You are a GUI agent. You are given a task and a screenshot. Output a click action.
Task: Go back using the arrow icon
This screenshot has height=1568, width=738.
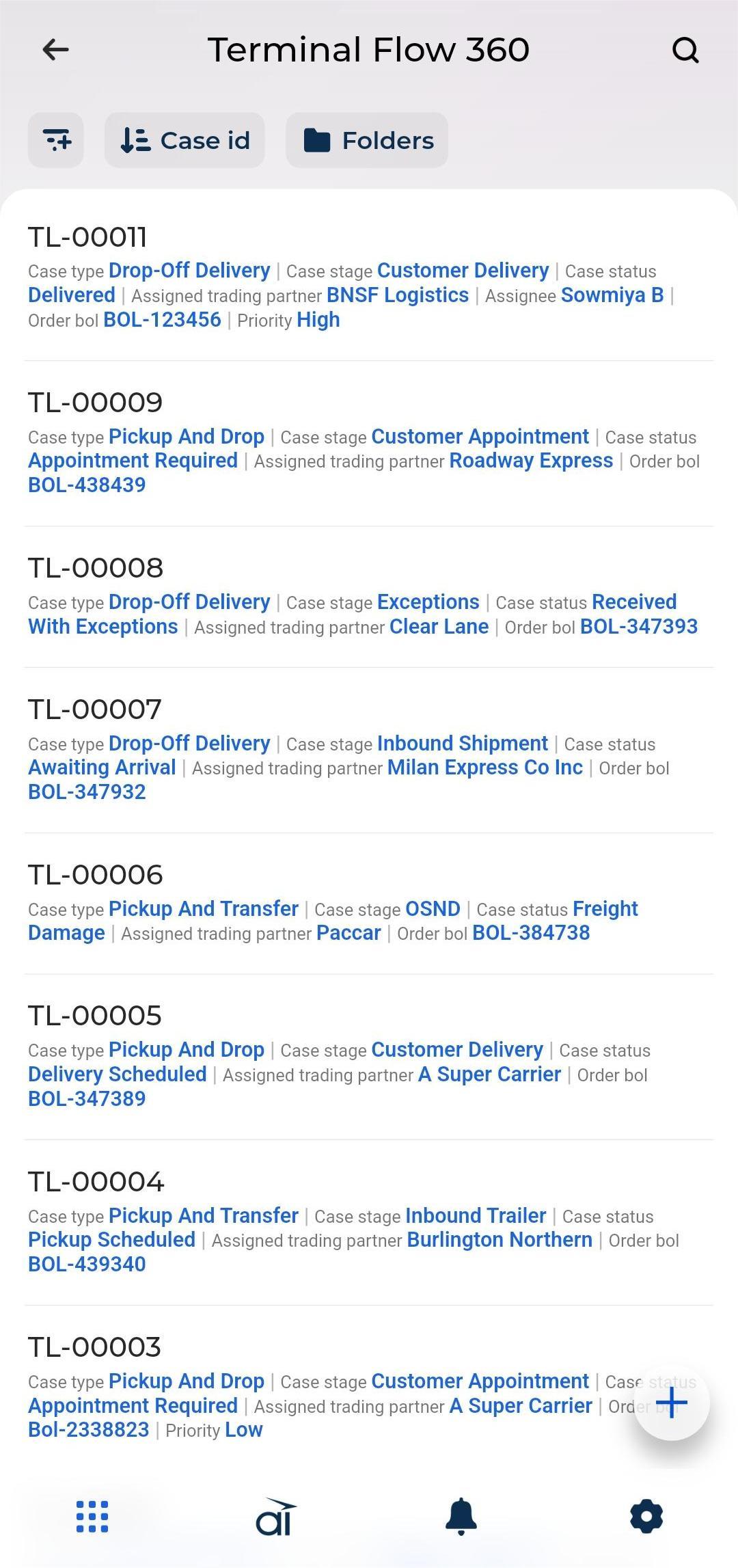pyautogui.click(x=55, y=49)
